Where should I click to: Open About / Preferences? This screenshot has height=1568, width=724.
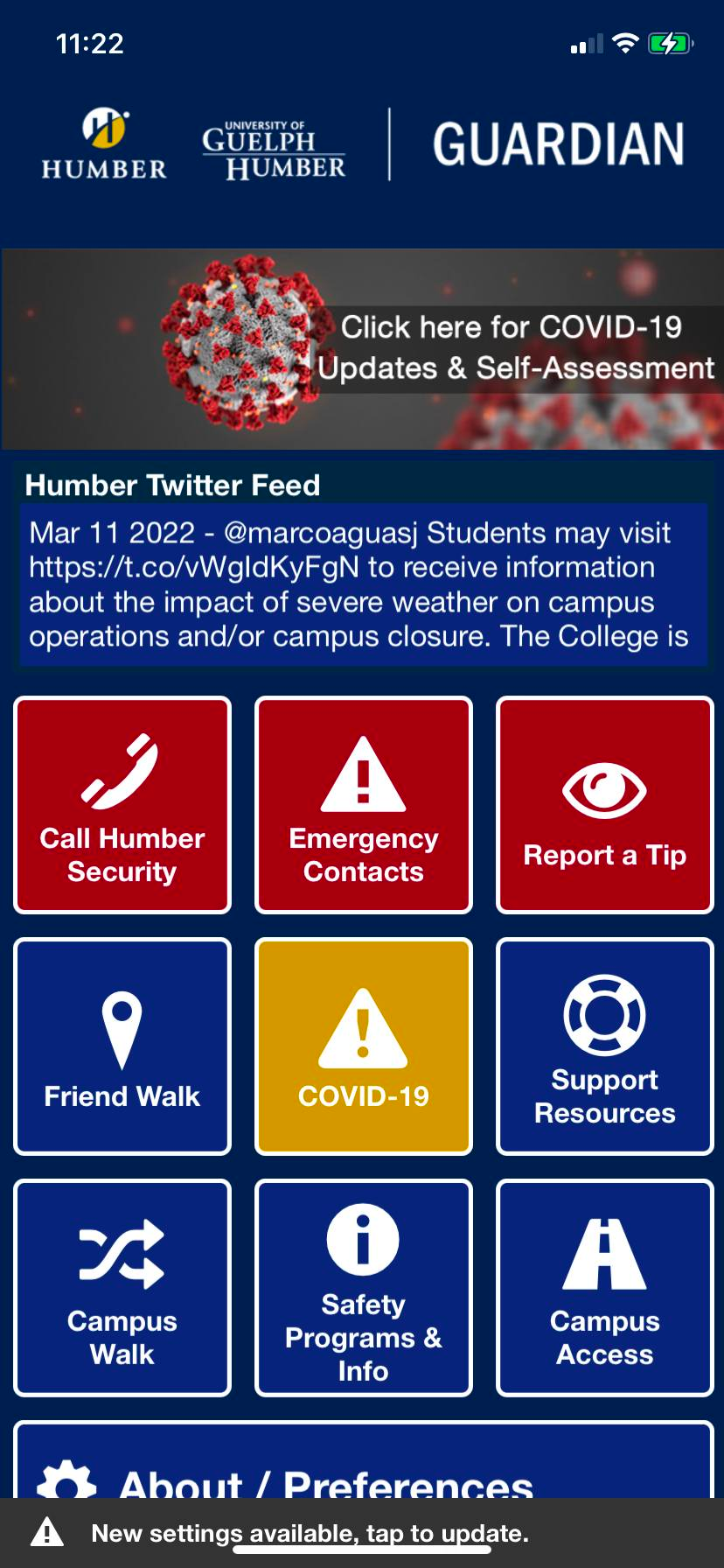[362, 1470]
